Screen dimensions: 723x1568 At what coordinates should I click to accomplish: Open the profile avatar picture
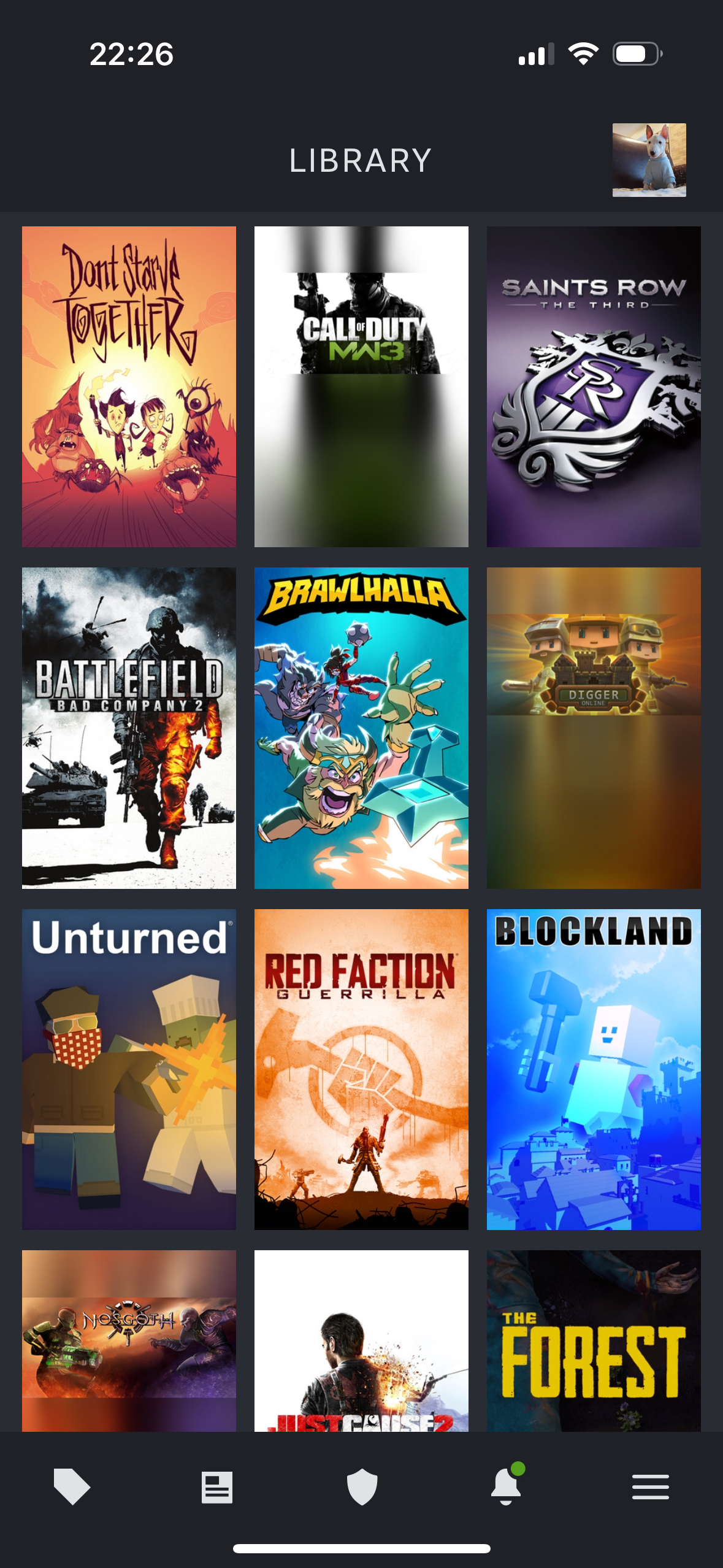pos(649,160)
